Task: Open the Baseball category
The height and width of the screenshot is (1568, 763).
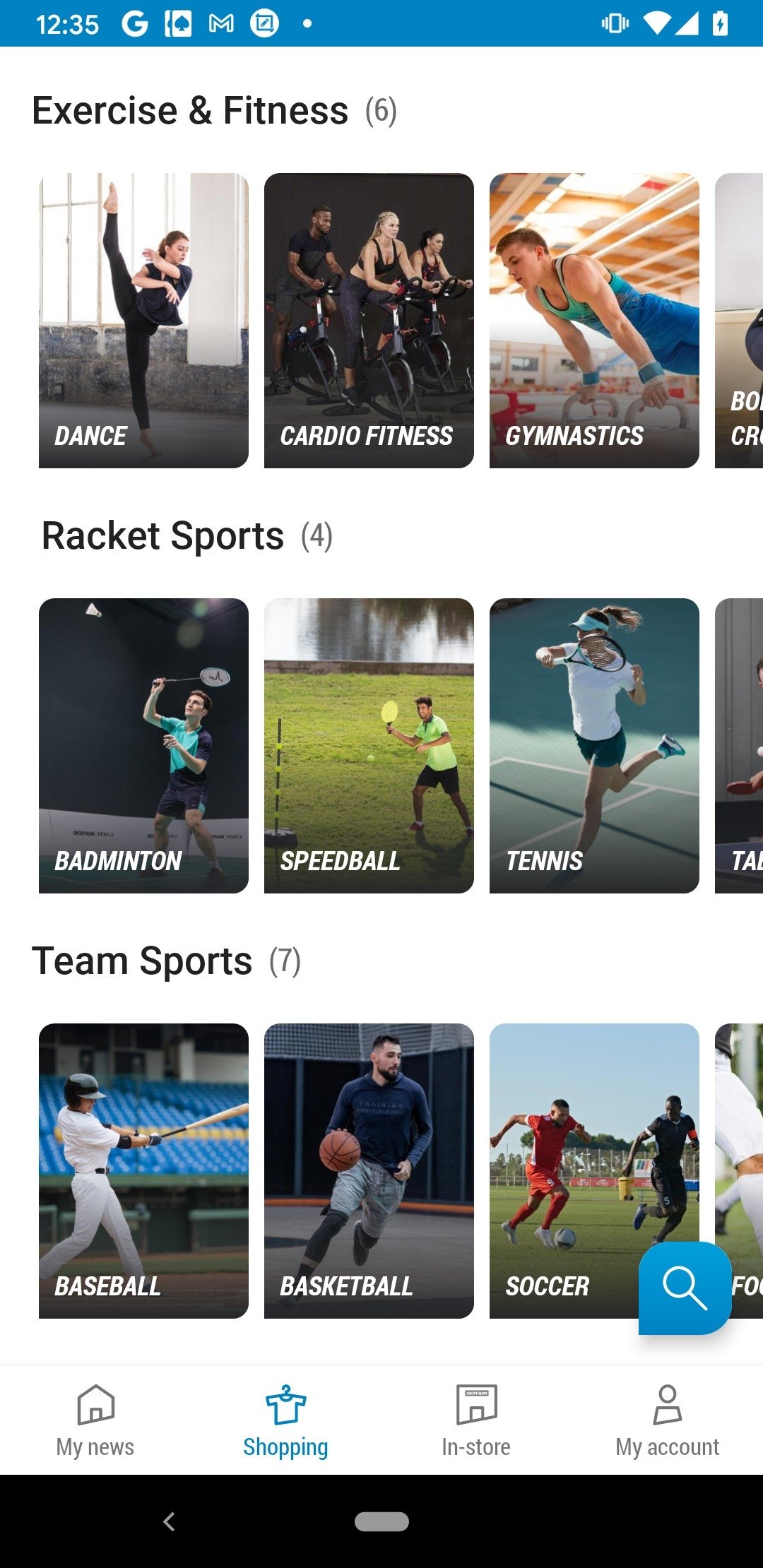Action: pyautogui.click(x=143, y=1171)
